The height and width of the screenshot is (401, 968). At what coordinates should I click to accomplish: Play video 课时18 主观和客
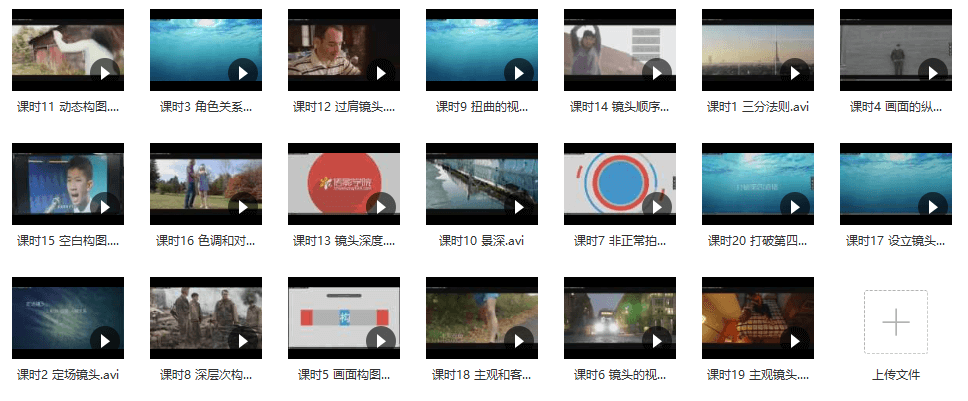[x=519, y=341]
